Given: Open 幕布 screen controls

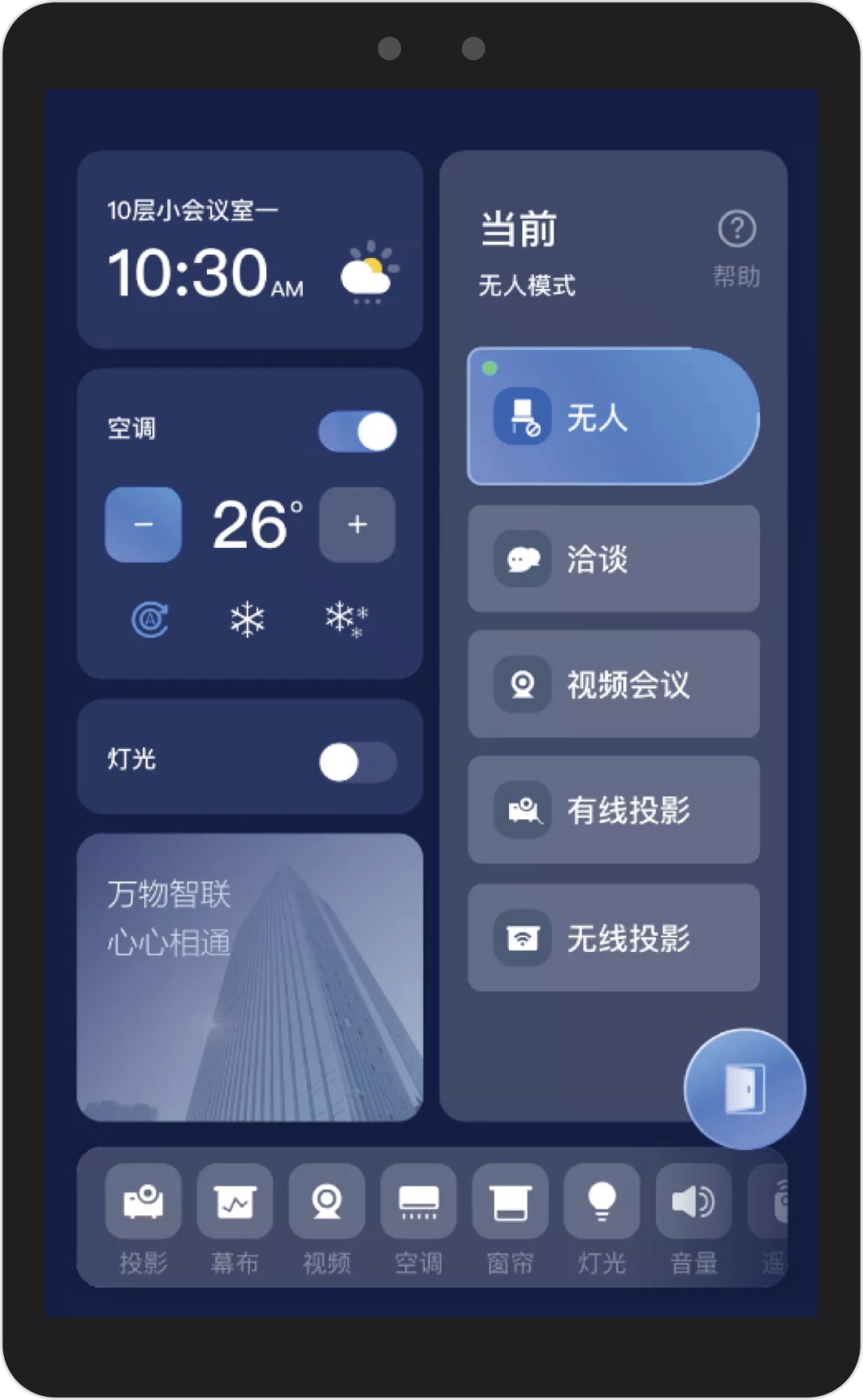Looking at the screenshot, I should point(235,1202).
